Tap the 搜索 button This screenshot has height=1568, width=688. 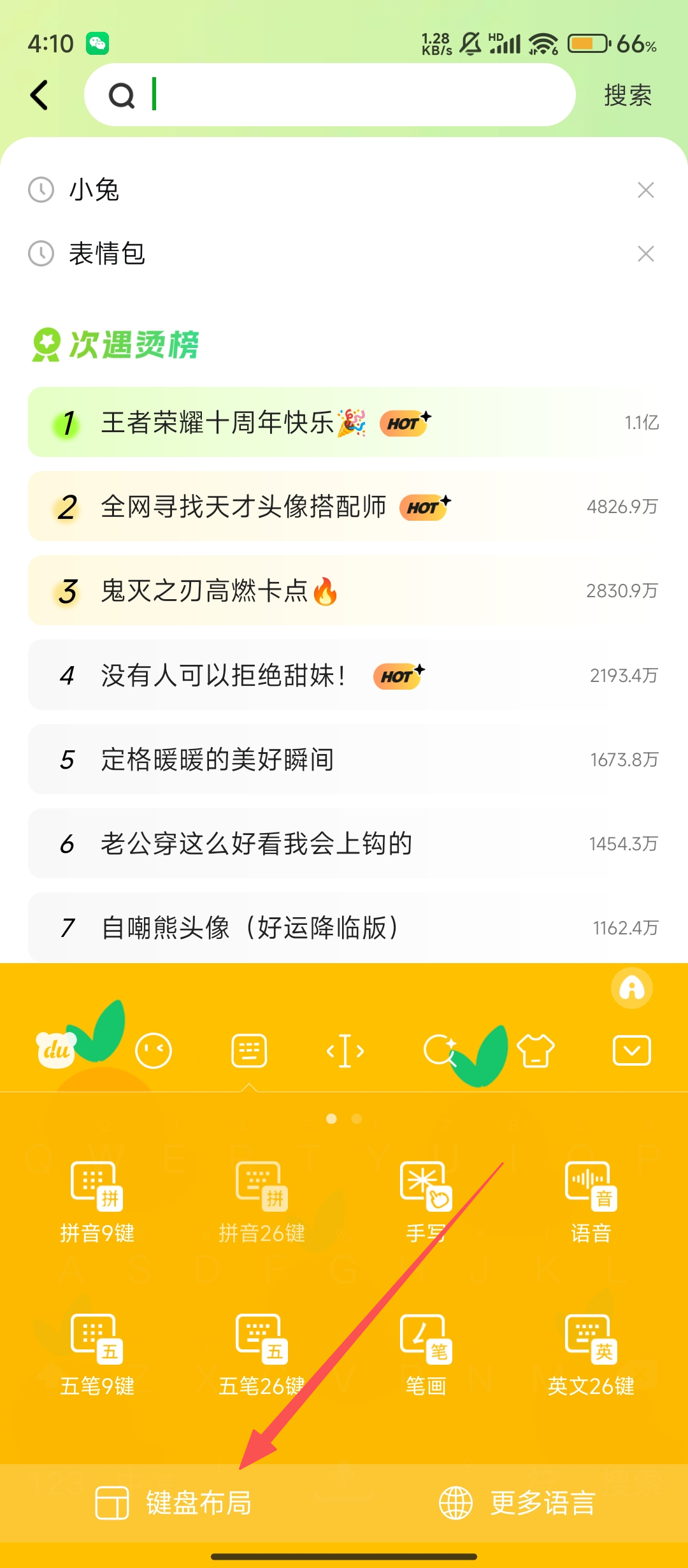627,96
